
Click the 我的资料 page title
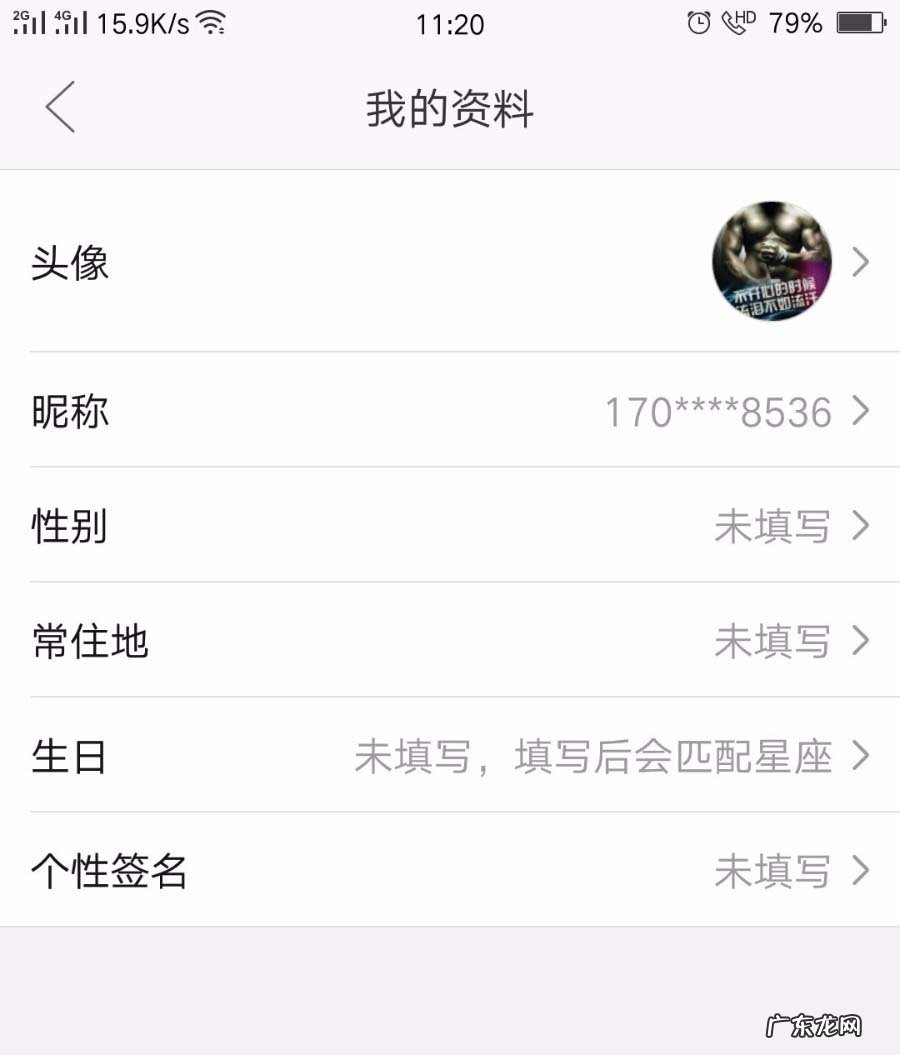450,110
